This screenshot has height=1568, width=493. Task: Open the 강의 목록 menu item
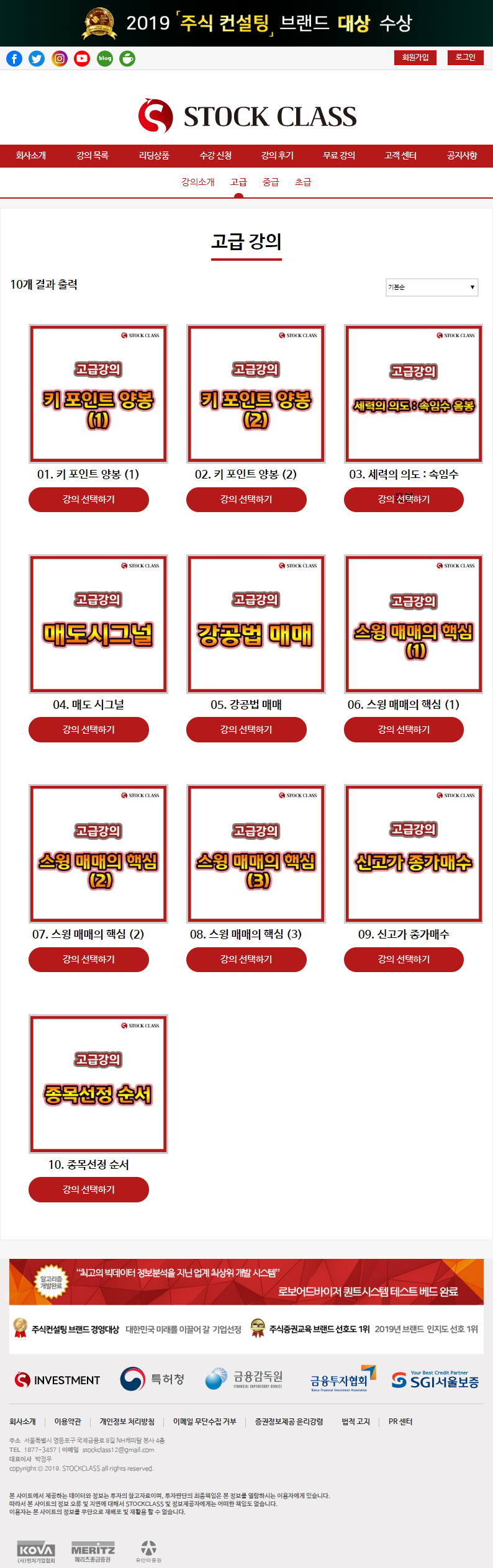[92, 156]
